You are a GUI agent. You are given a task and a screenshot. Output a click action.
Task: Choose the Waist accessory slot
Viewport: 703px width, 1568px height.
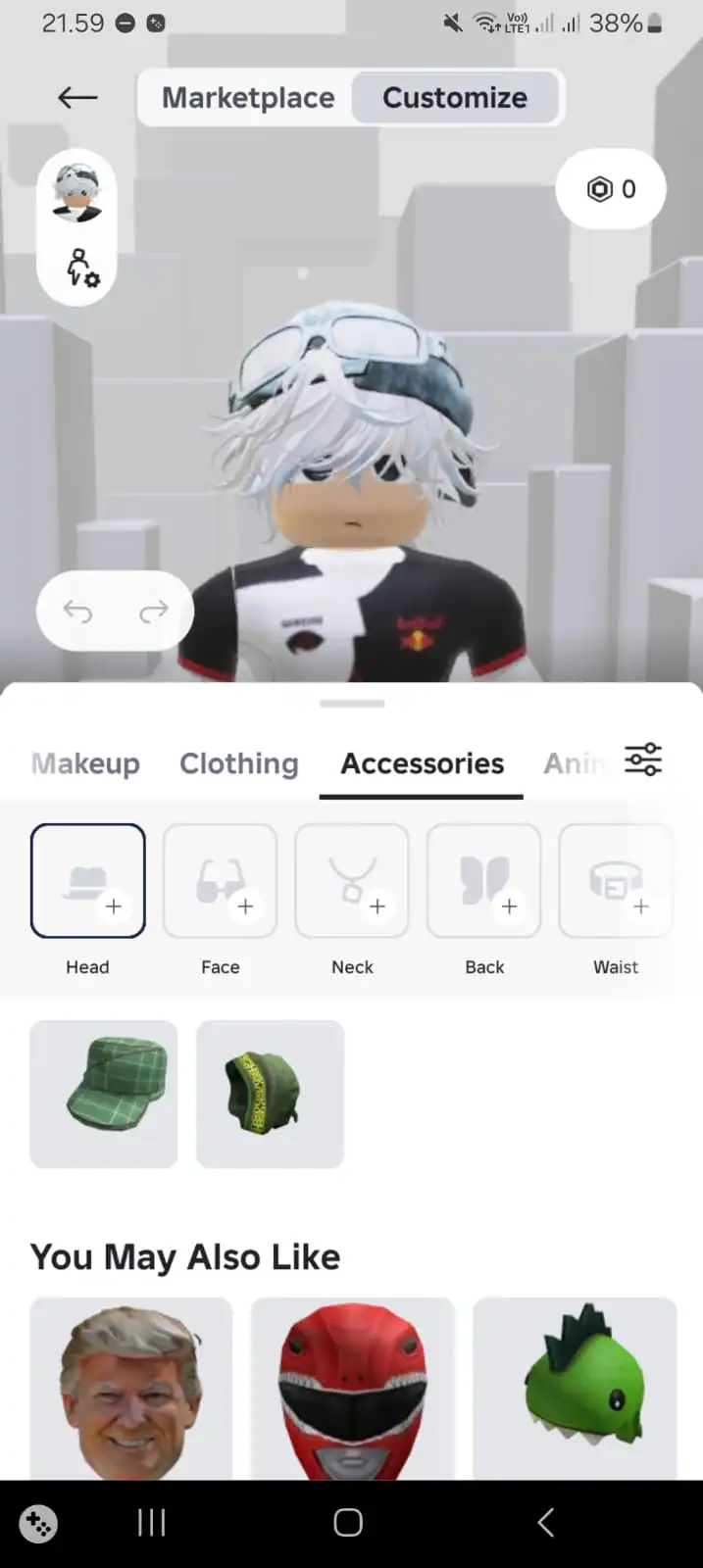pyautogui.click(x=616, y=881)
